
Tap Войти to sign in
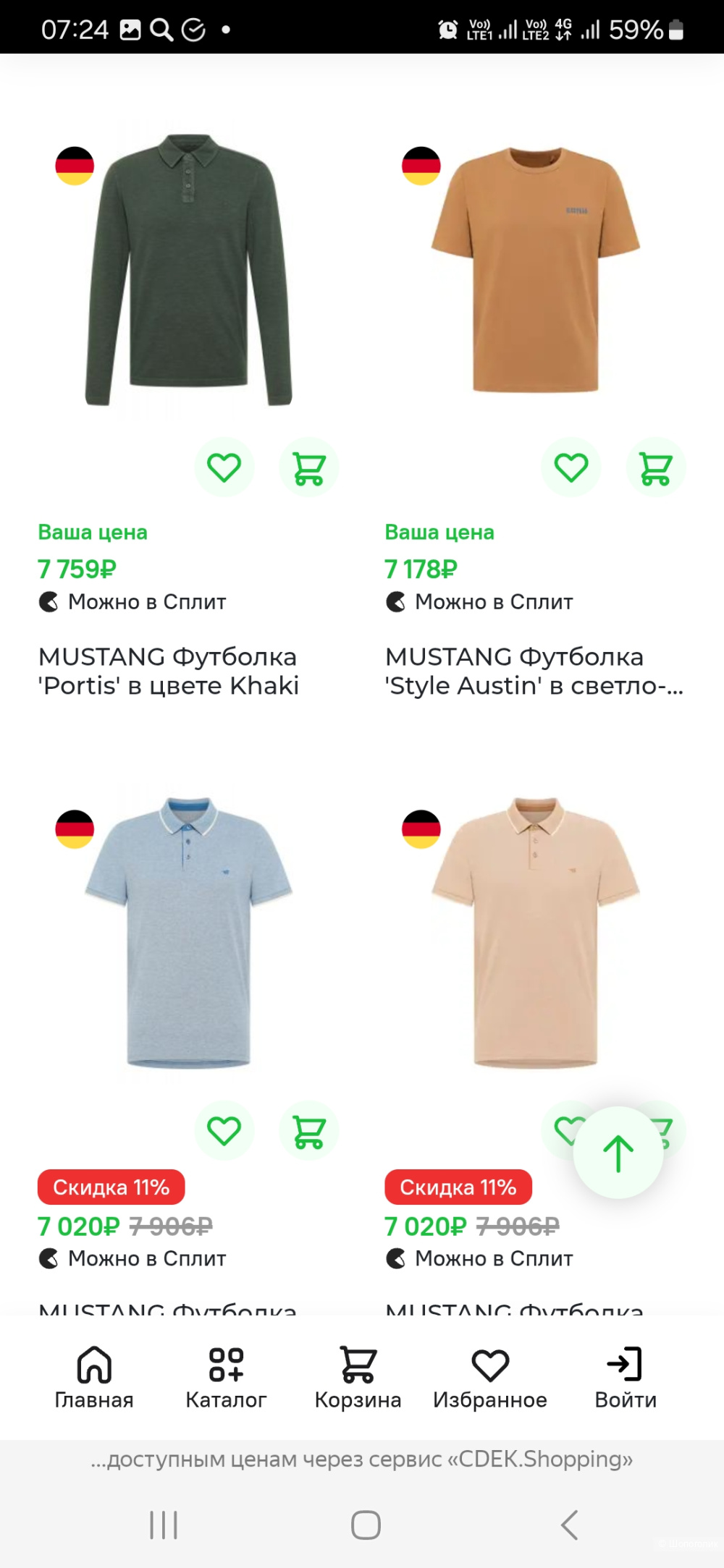(626, 1378)
